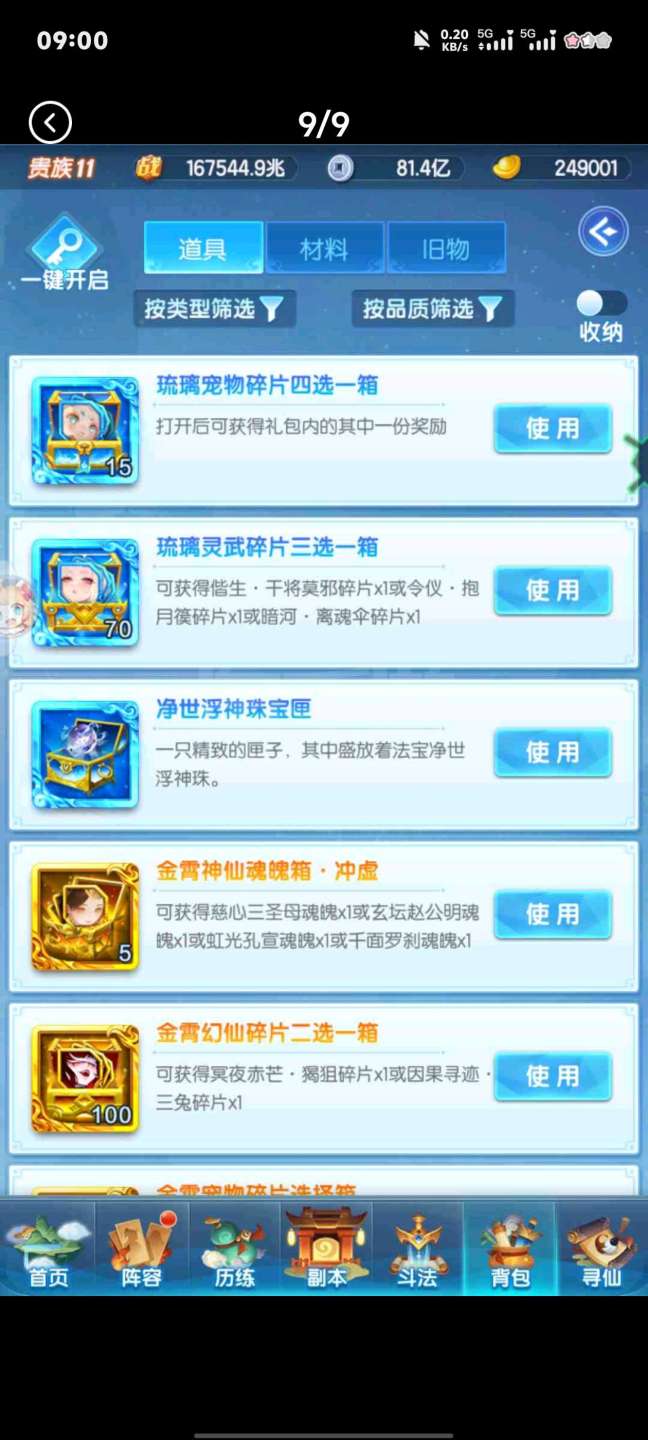Open the 按类型筛选 filter
Image resolution: width=648 pixels, height=1440 pixels.
pyautogui.click(x=214, y=309)
